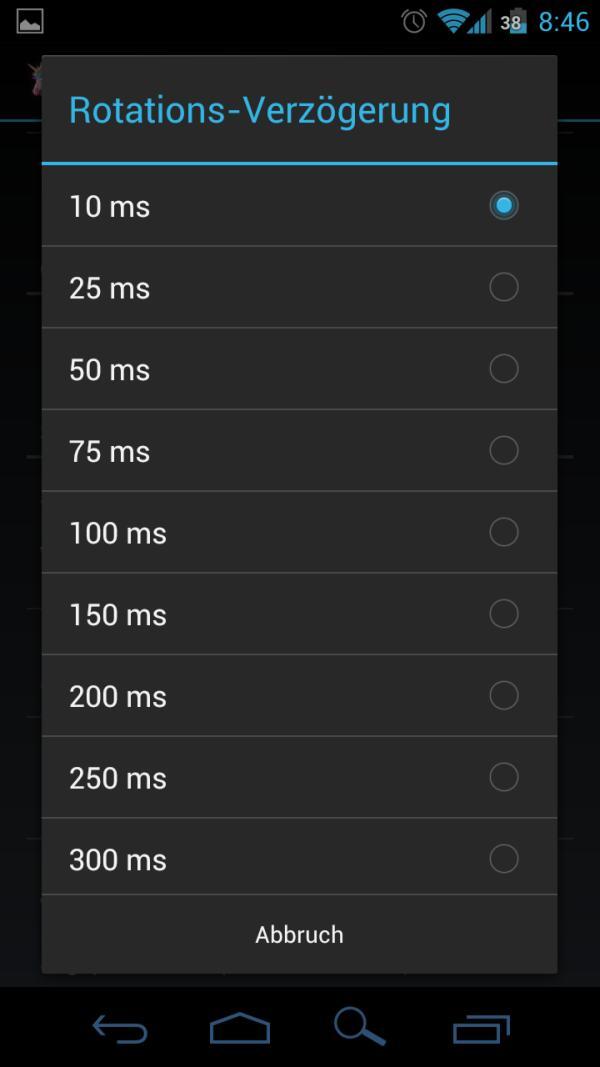Go to the home screen

239,1028
